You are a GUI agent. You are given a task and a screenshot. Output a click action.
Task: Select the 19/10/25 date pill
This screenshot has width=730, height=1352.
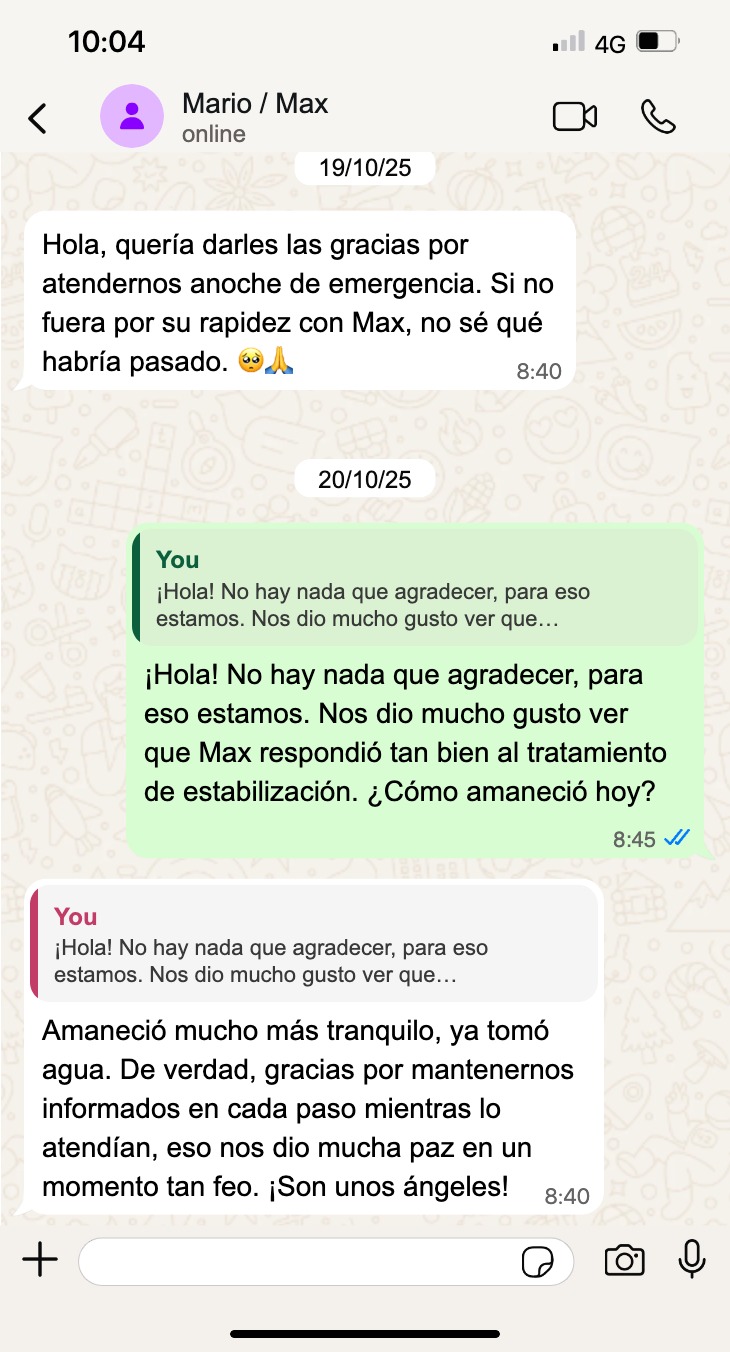point(365,167)
